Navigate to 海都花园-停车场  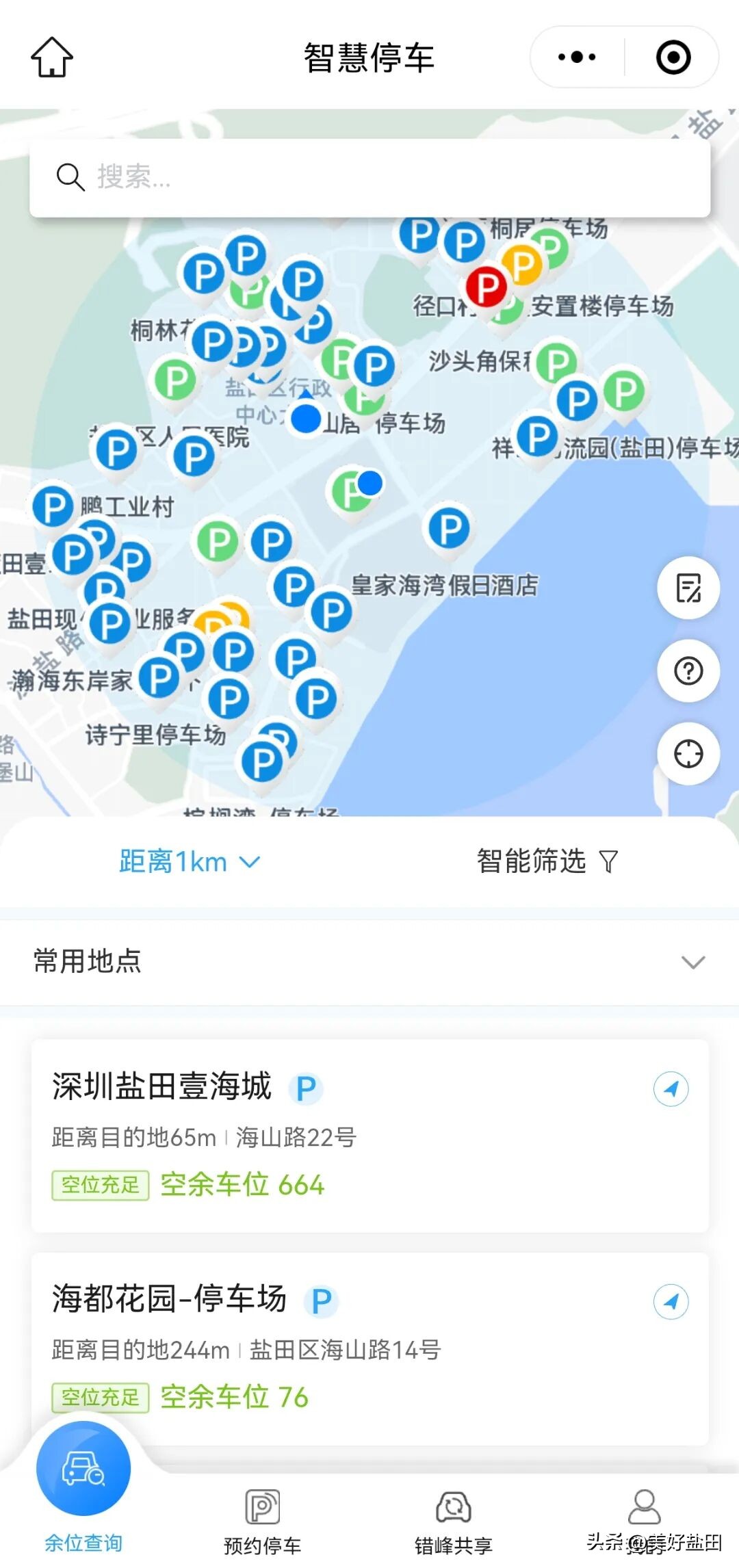671,1301
